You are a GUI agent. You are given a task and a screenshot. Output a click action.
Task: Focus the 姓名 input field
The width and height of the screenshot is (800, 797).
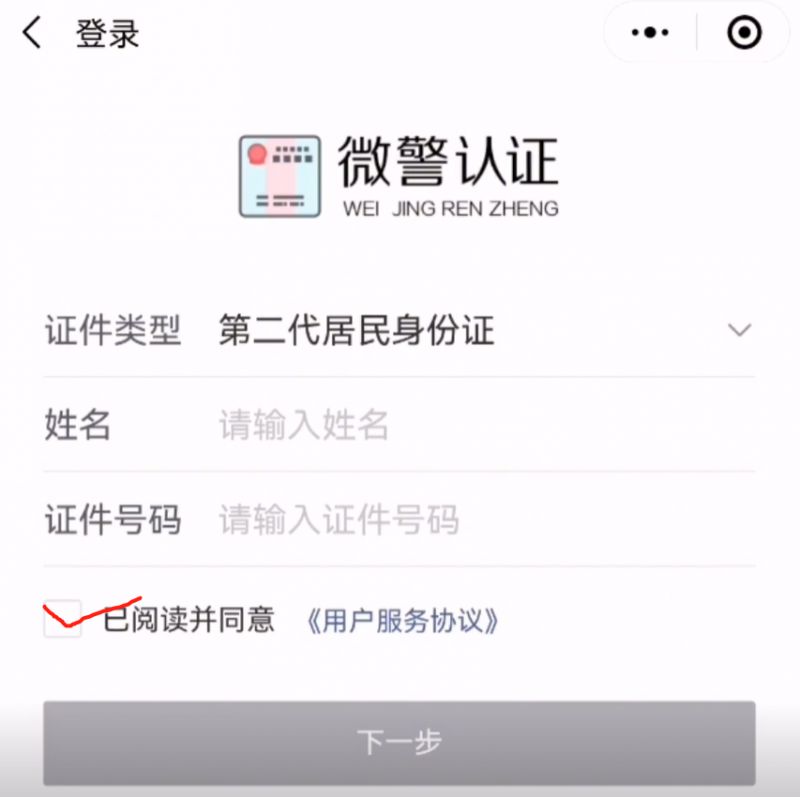click(480, 426)
